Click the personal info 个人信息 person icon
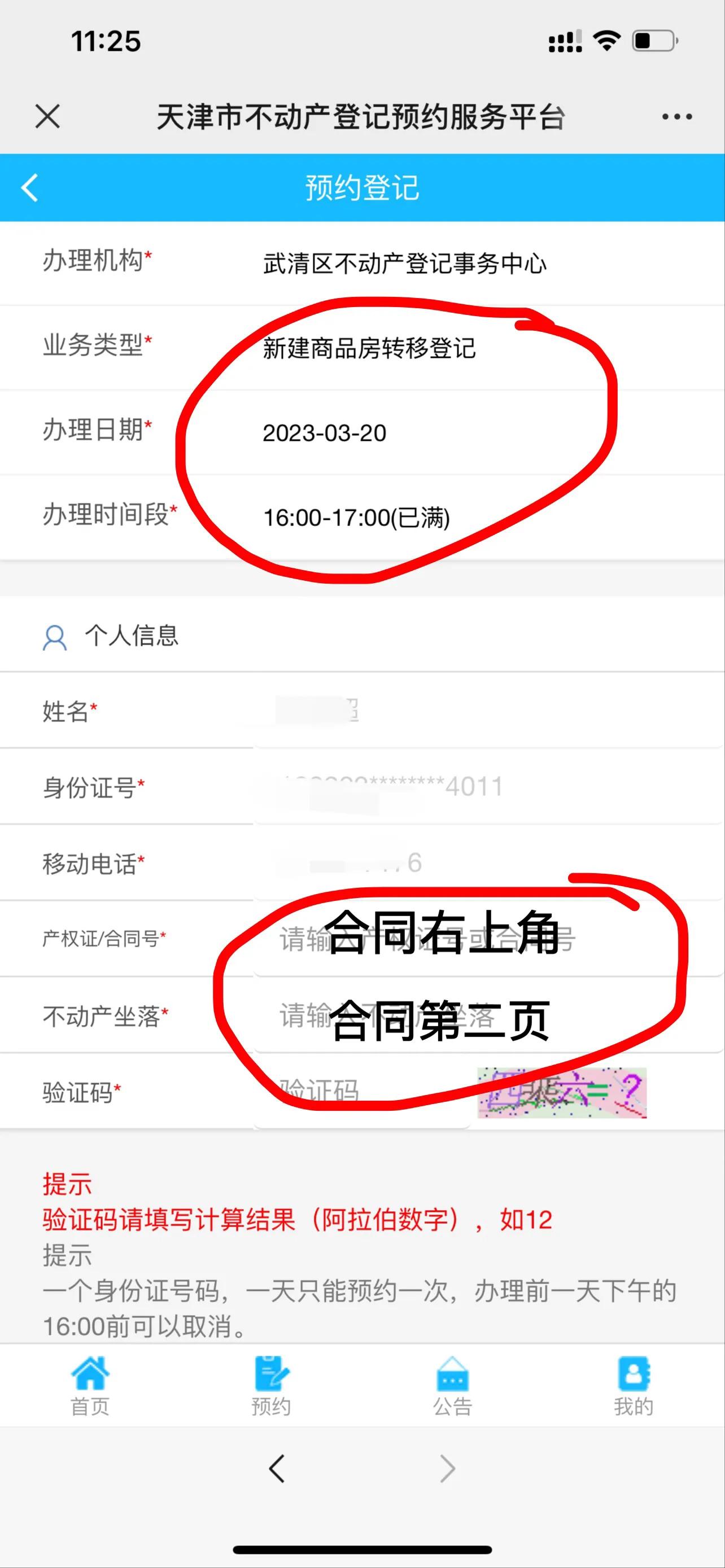The width and height of the screenshot is (725, 1568). [x=56, y=637]
